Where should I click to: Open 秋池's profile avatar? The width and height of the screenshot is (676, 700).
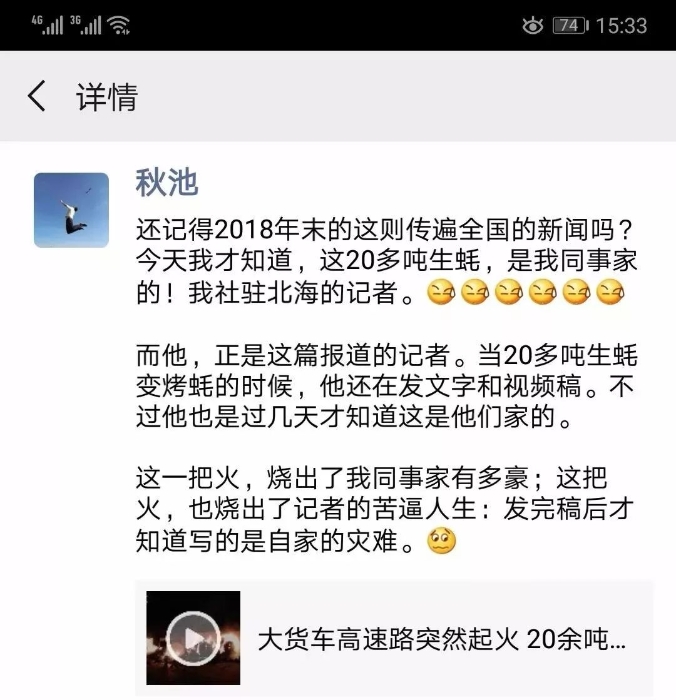coord(71,210)
